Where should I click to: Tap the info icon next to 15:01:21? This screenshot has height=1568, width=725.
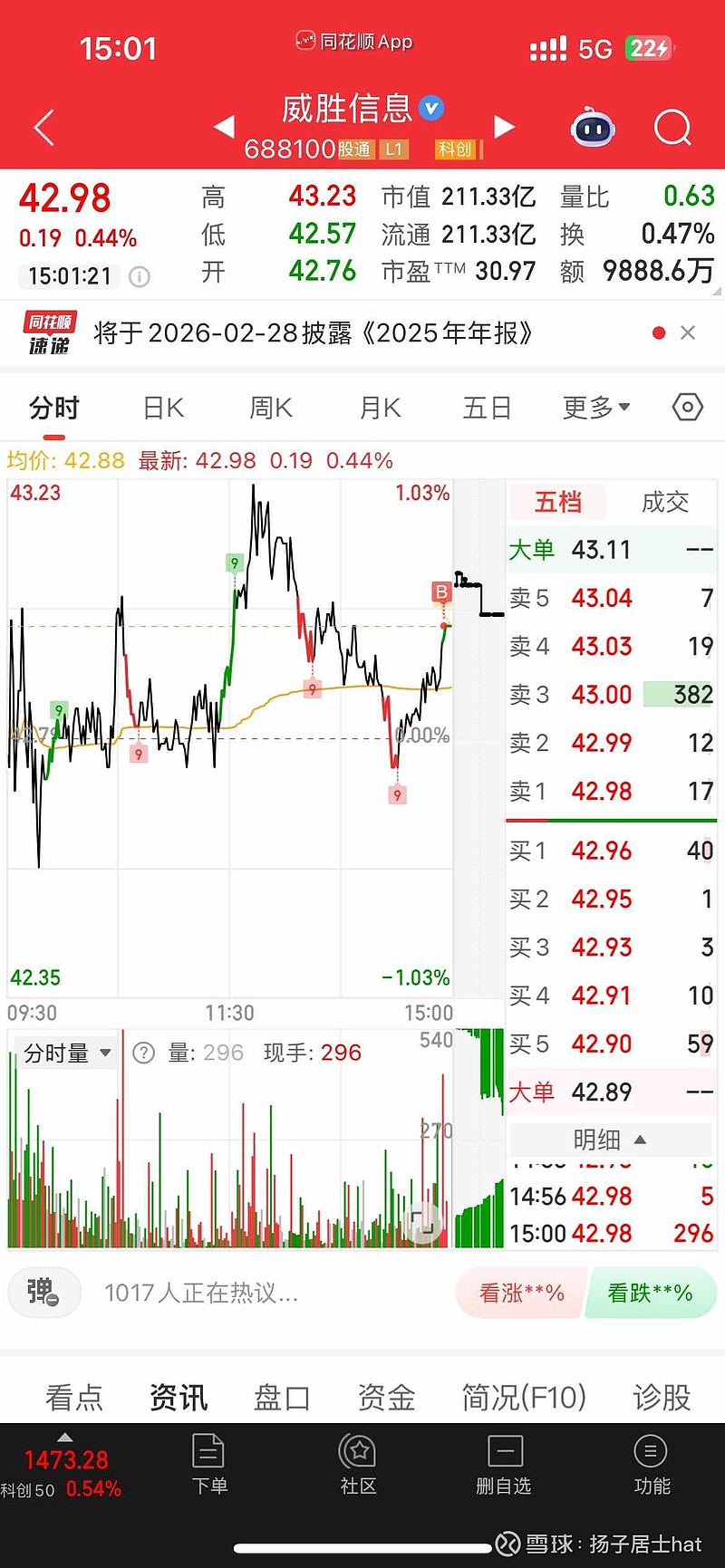coord(139,277)
